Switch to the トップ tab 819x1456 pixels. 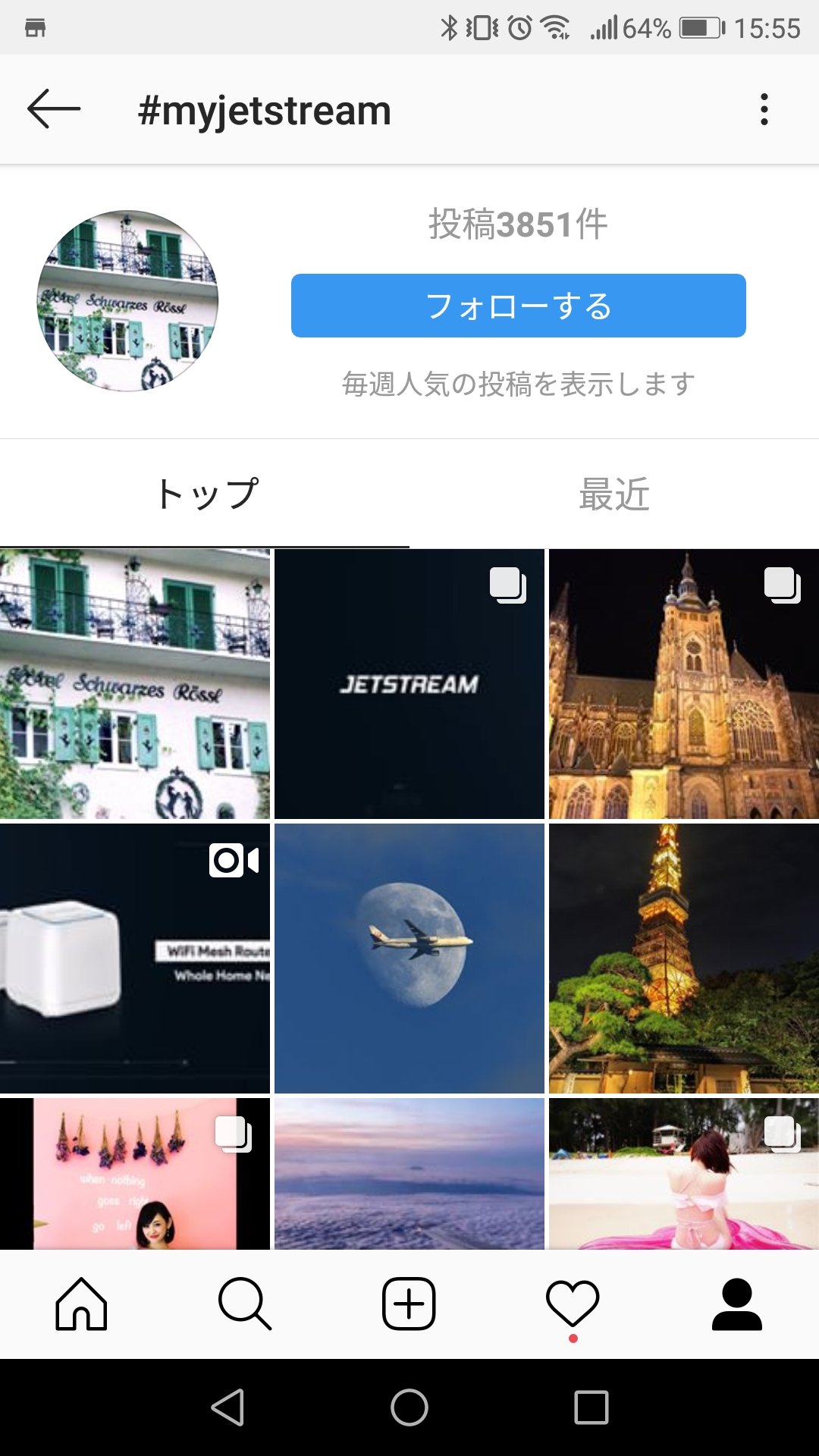(x=205, y=494)
